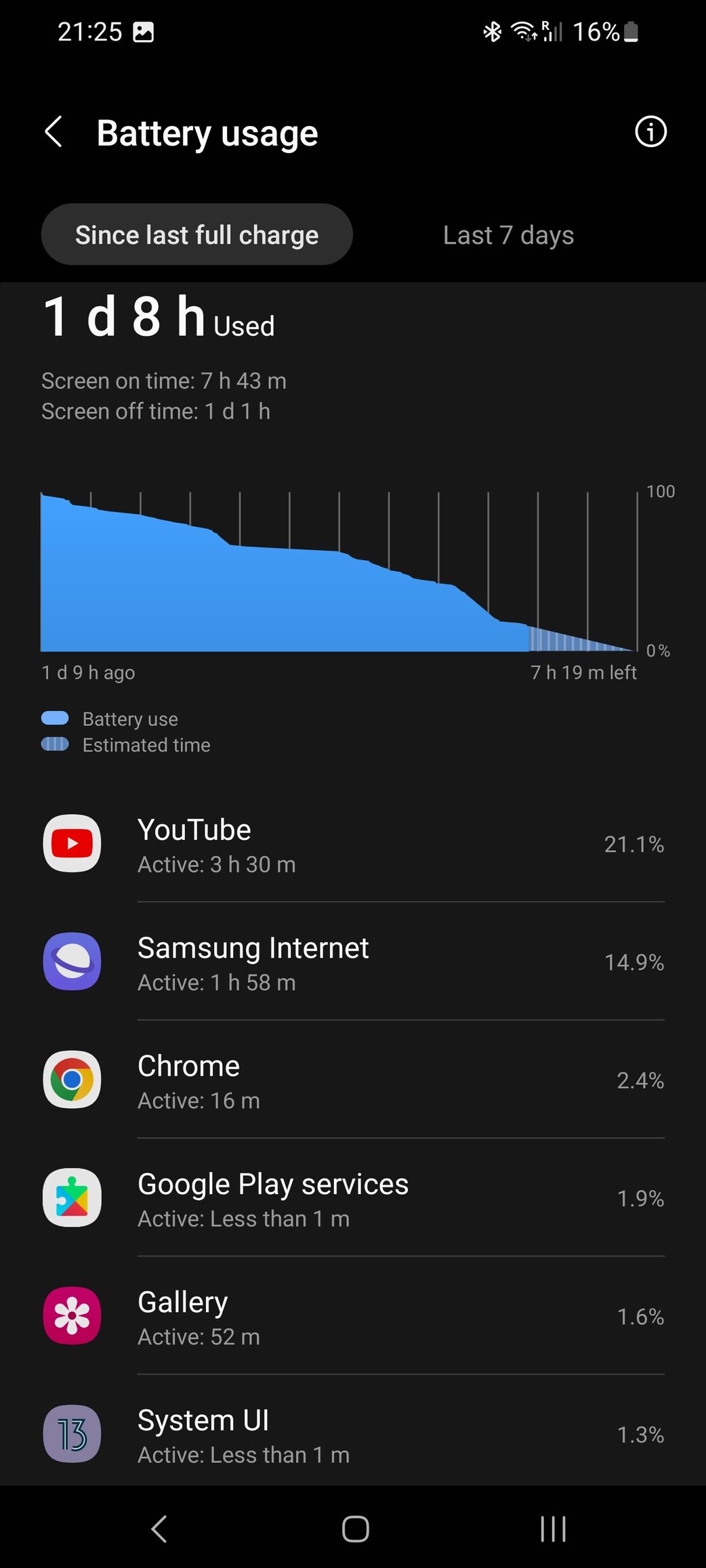
Task: Tap the system home button
Action: click(x=355, y=1528)
